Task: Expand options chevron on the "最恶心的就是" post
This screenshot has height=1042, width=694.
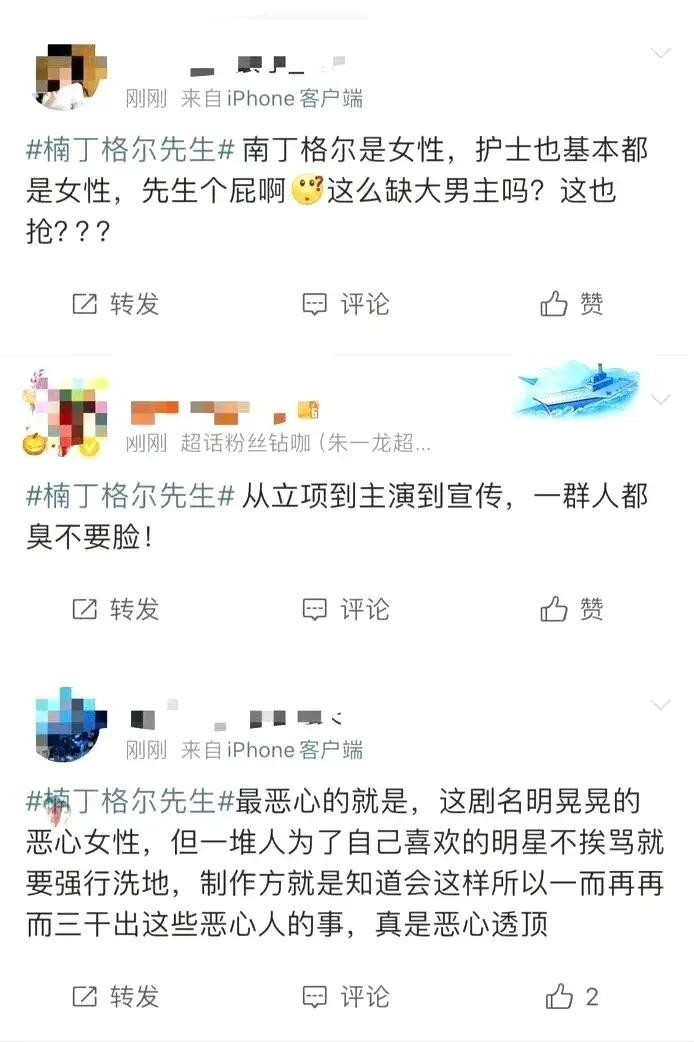Action: pos(661,705)
